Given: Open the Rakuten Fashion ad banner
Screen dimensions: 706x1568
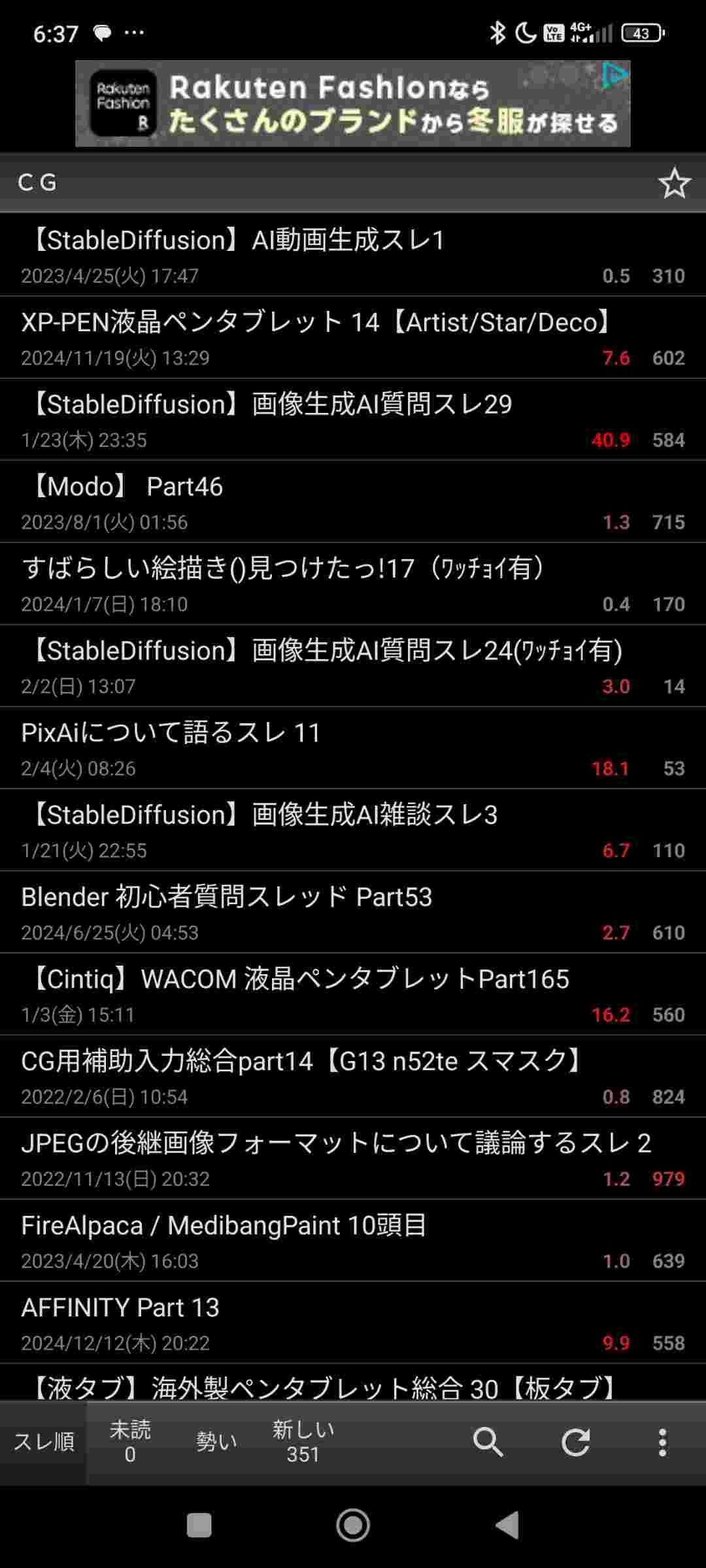Looking at the screenshot, I should (353, 103).
